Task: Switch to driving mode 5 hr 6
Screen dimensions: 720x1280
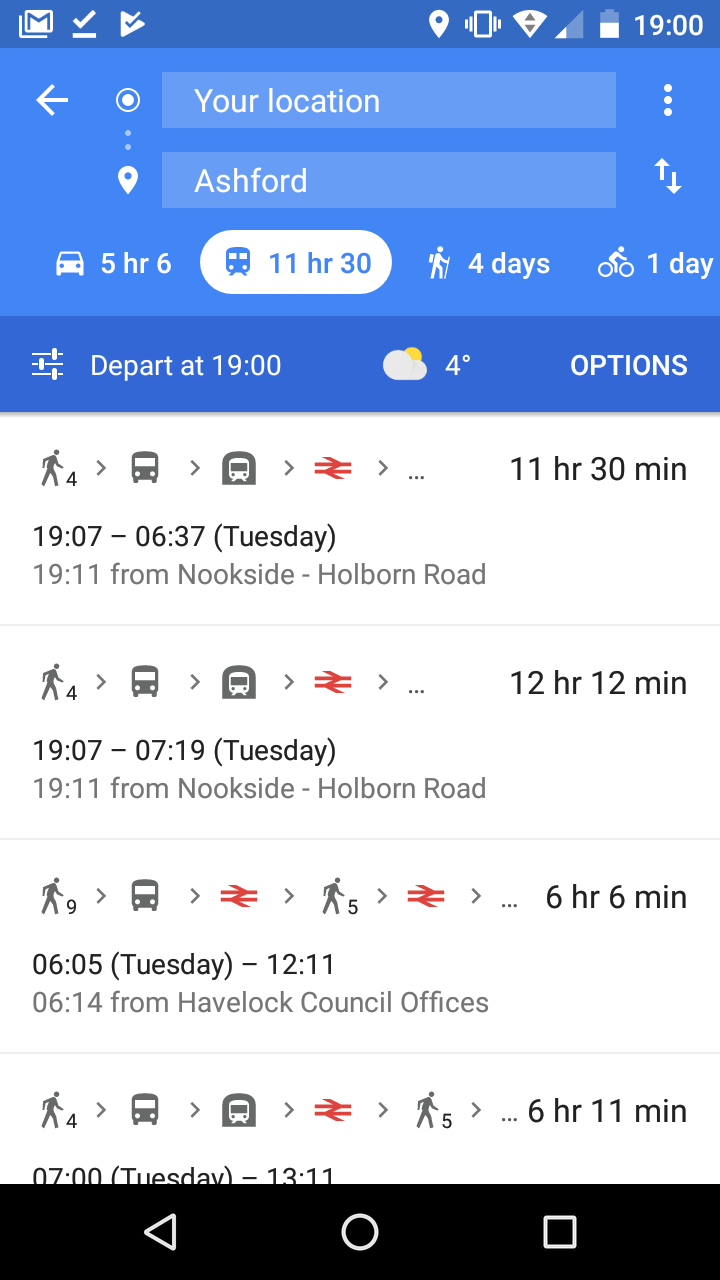Action: point(112,264)
